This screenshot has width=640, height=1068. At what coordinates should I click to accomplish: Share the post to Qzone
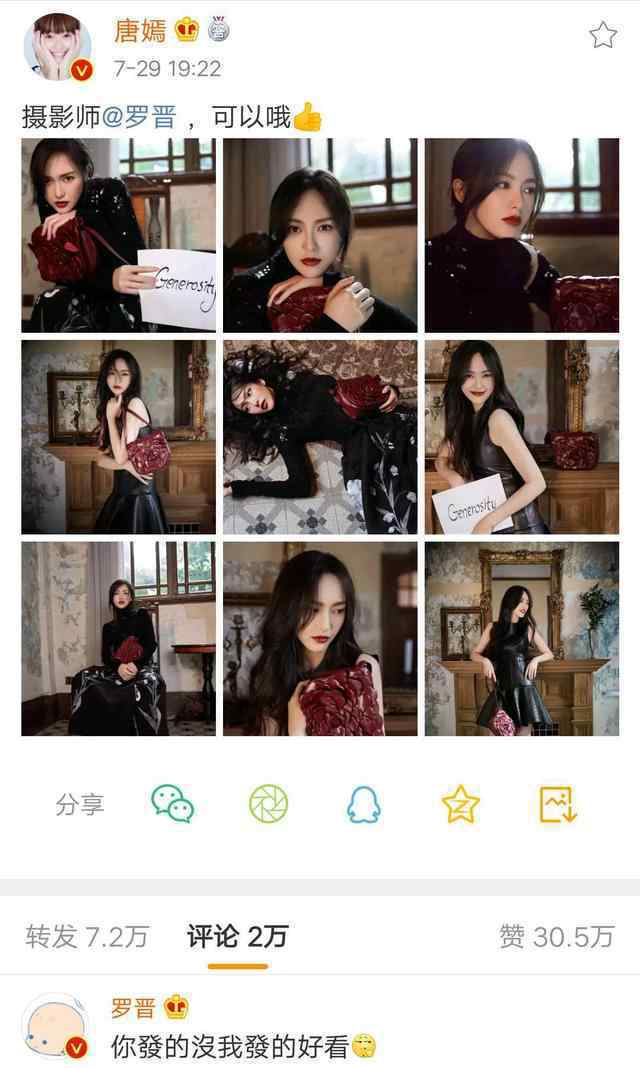(x=460, y=804)
